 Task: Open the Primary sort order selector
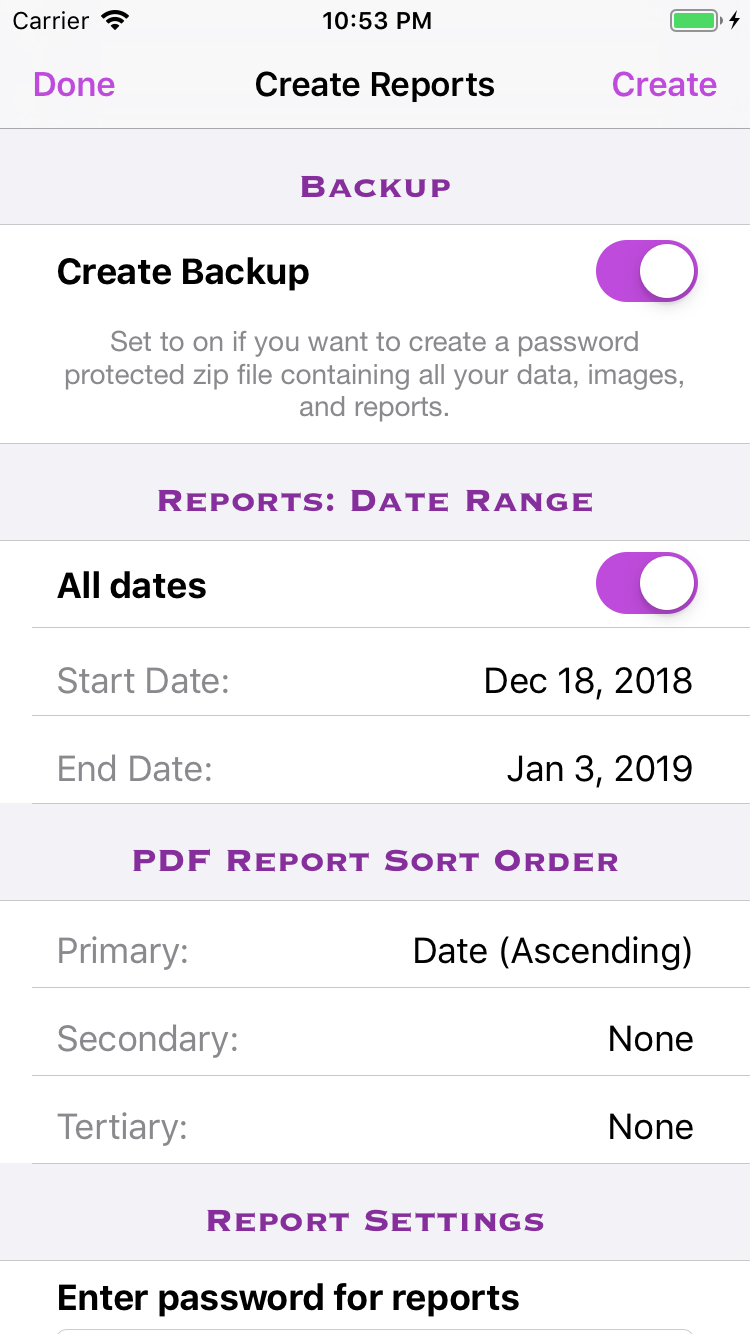pos(375,950)
